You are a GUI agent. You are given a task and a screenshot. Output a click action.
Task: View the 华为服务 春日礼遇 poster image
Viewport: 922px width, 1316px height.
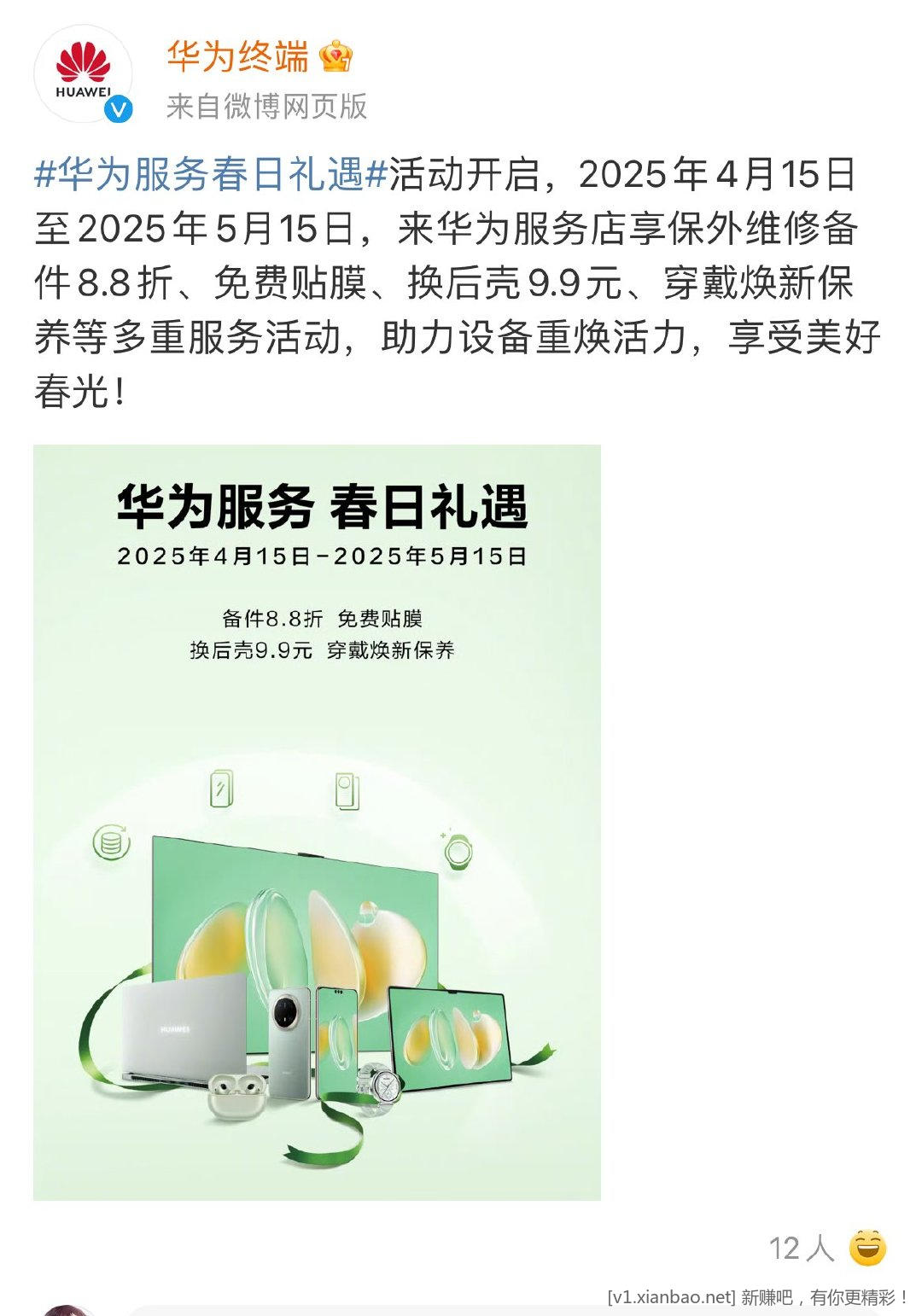[317, 822]
